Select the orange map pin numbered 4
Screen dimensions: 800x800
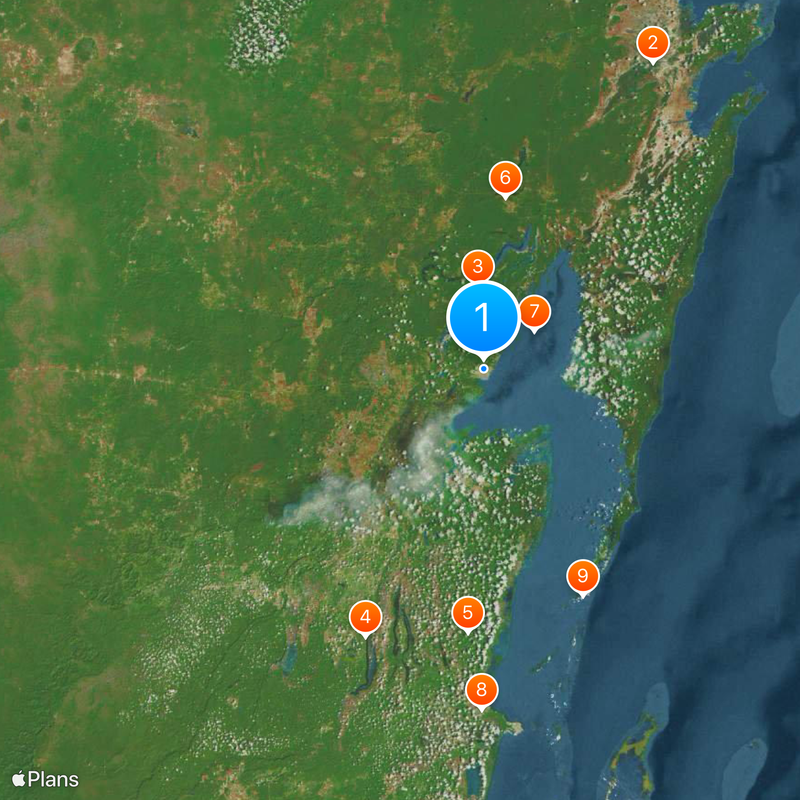365,617
